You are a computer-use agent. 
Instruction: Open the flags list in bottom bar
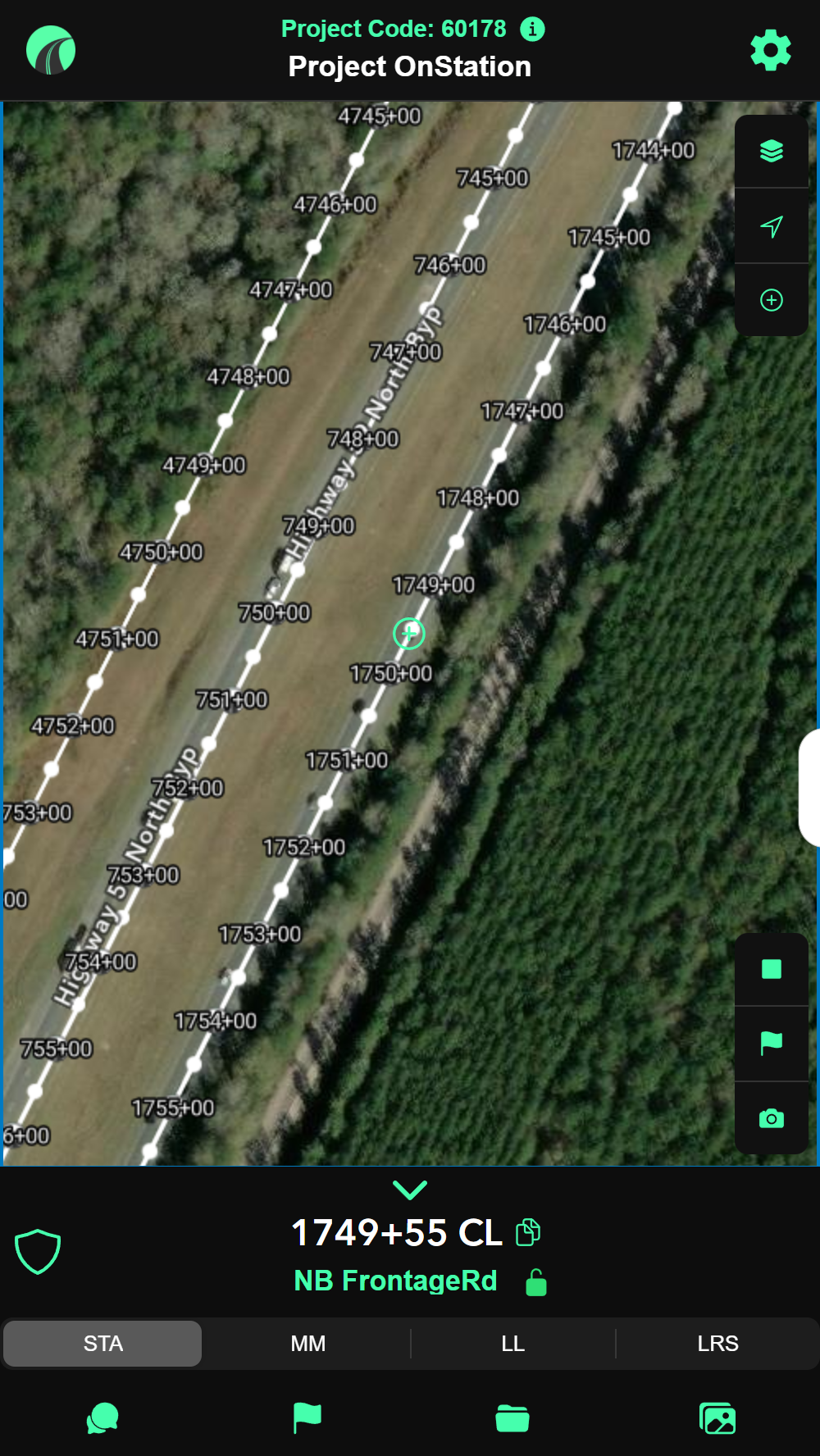pos(307,1418)
